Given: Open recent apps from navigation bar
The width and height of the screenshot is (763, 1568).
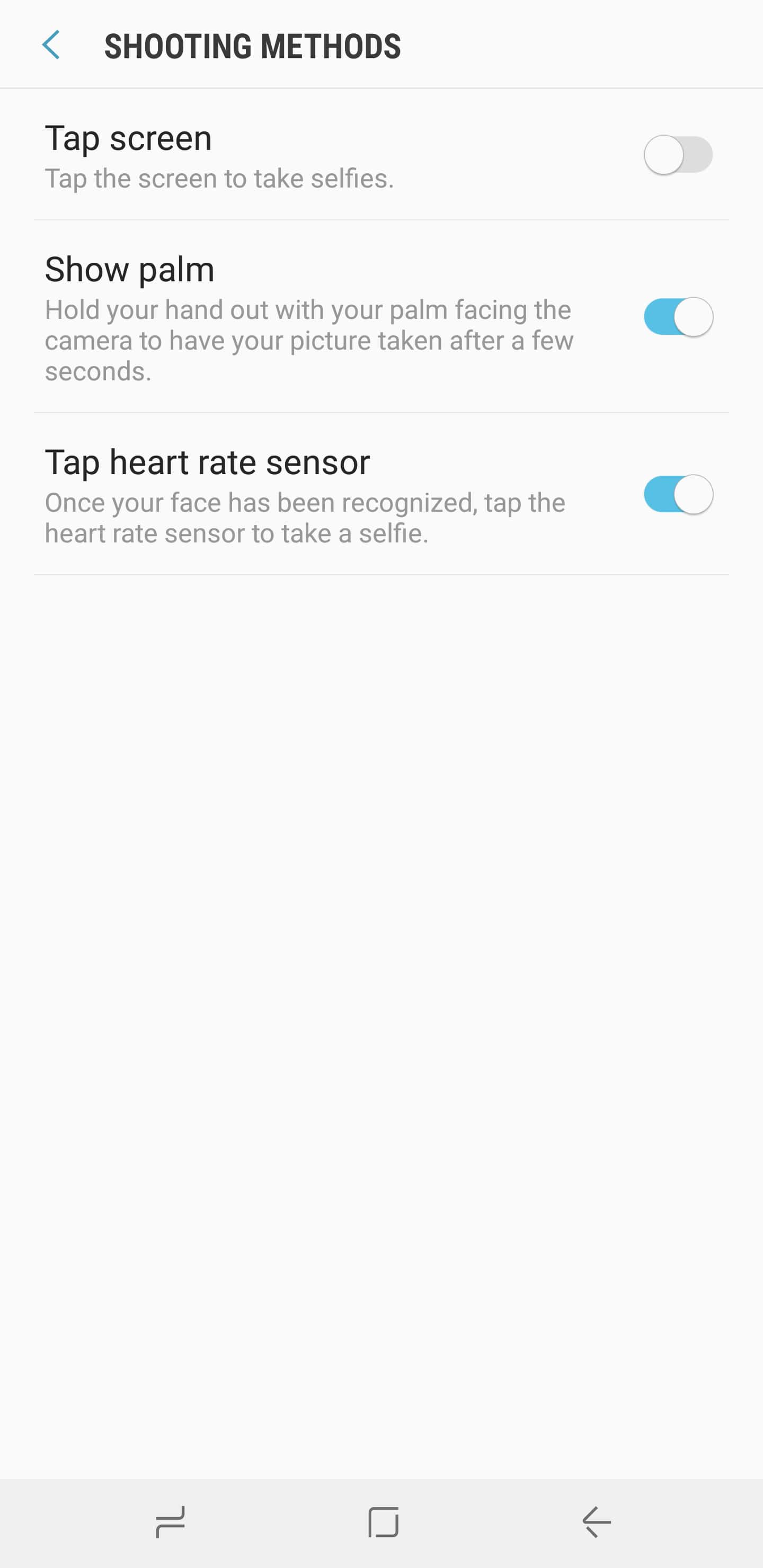Looking at the screenshot, I should point(170,1522).
